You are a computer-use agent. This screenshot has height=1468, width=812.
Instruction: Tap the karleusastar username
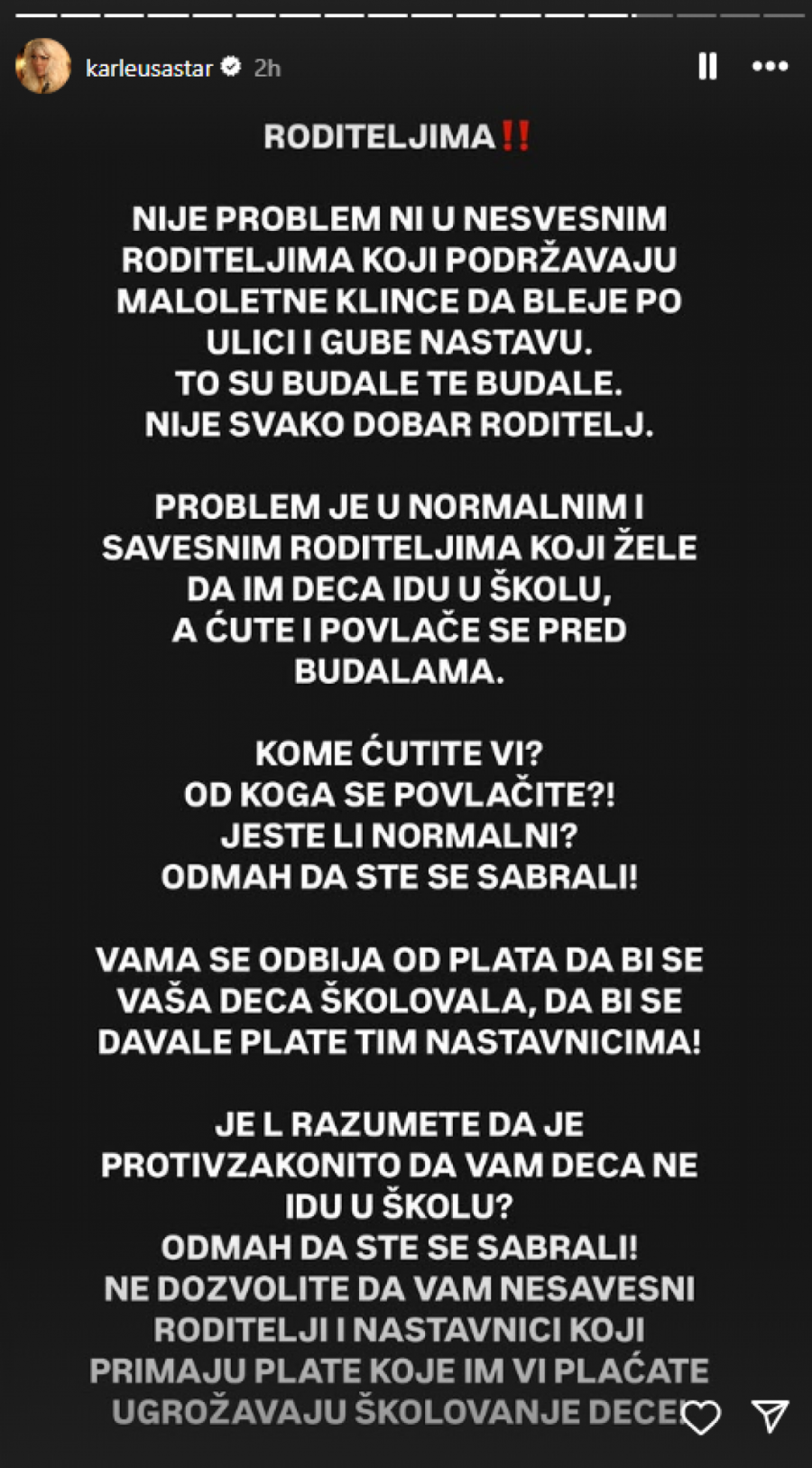click(149, 68)
